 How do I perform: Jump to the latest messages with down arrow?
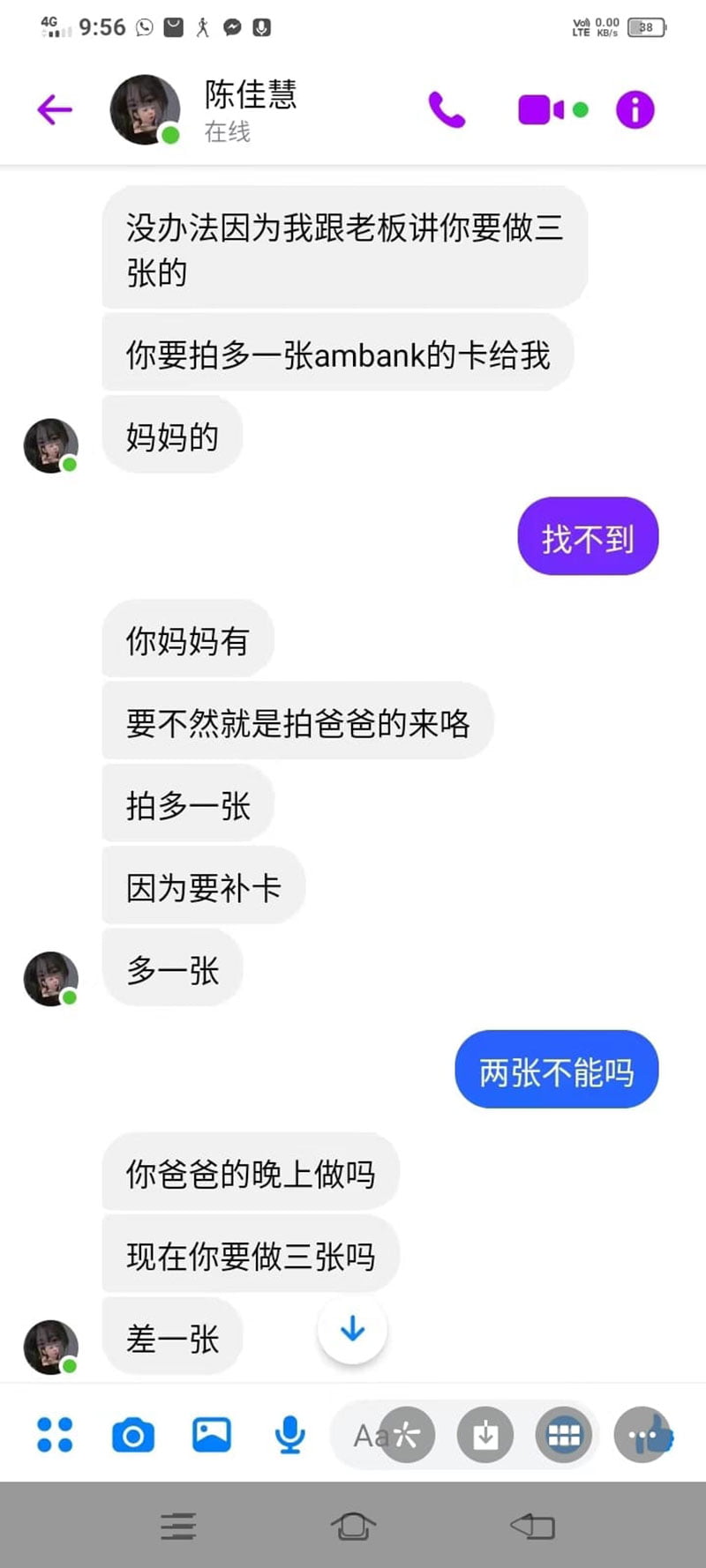(x=352, y=1329)
